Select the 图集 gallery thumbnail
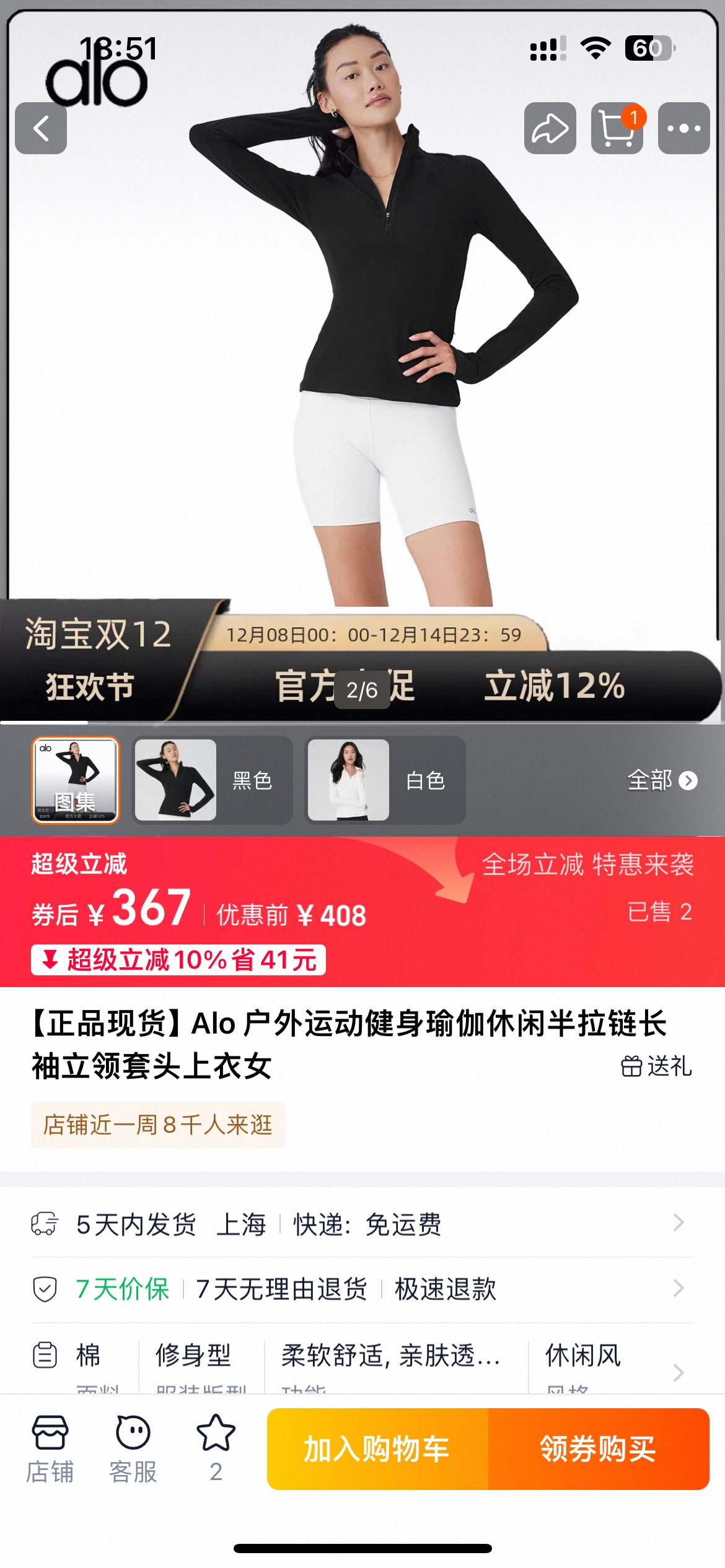Image resolution: width=725 pixels, height=1568 pixels. [75, 780]
